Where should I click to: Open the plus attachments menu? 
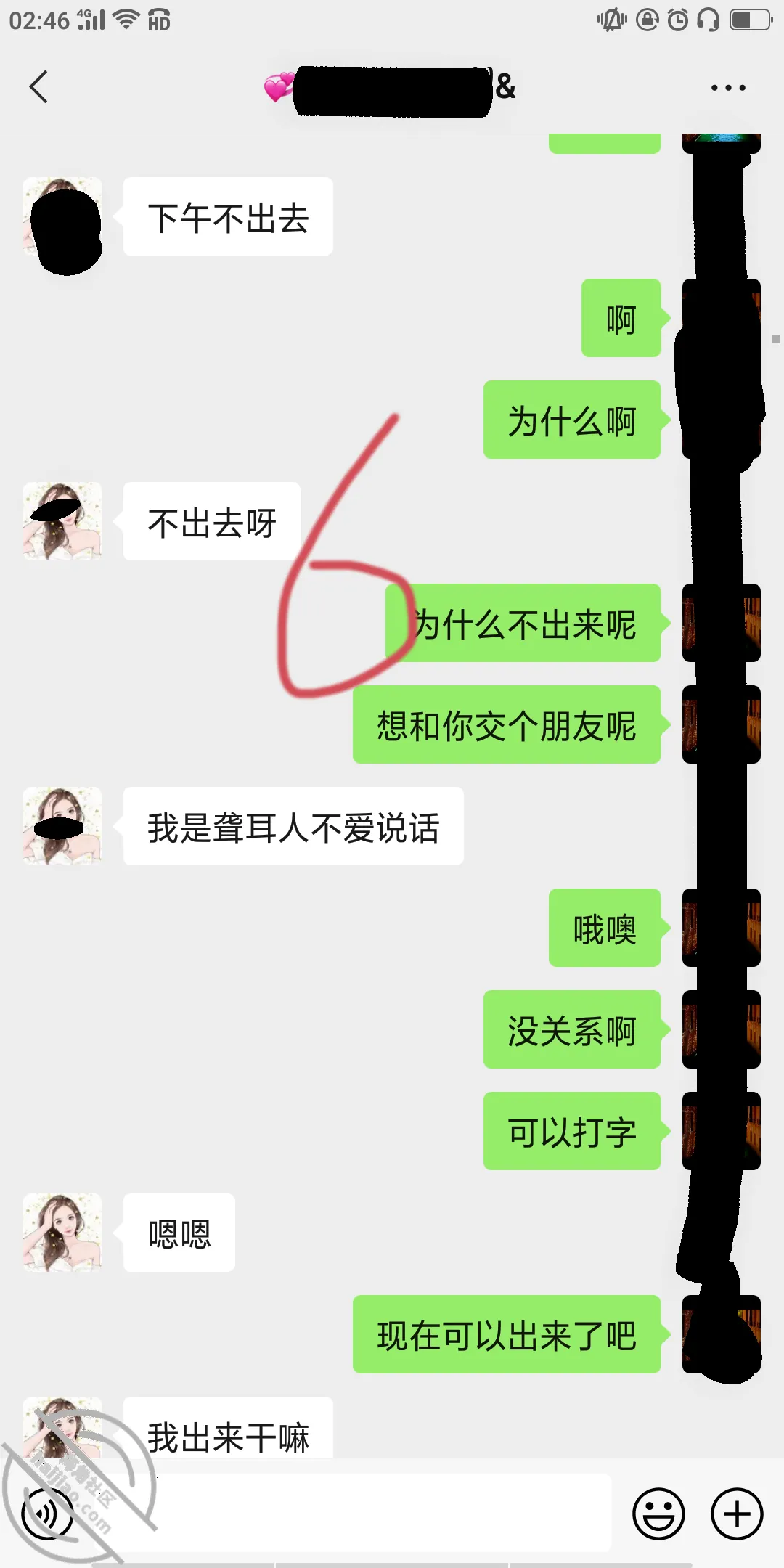pos(737,1514)
